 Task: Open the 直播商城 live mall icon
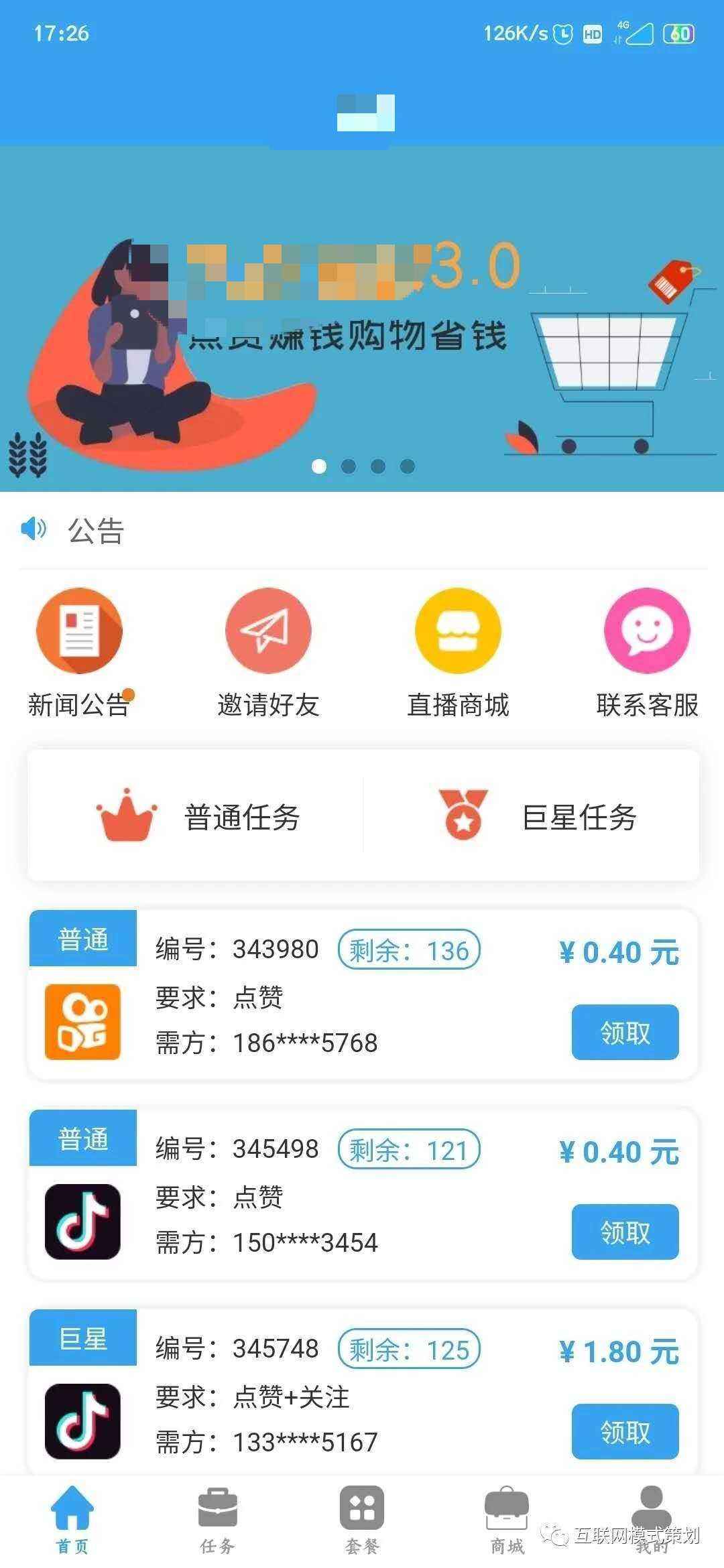(x=457, y=631)
